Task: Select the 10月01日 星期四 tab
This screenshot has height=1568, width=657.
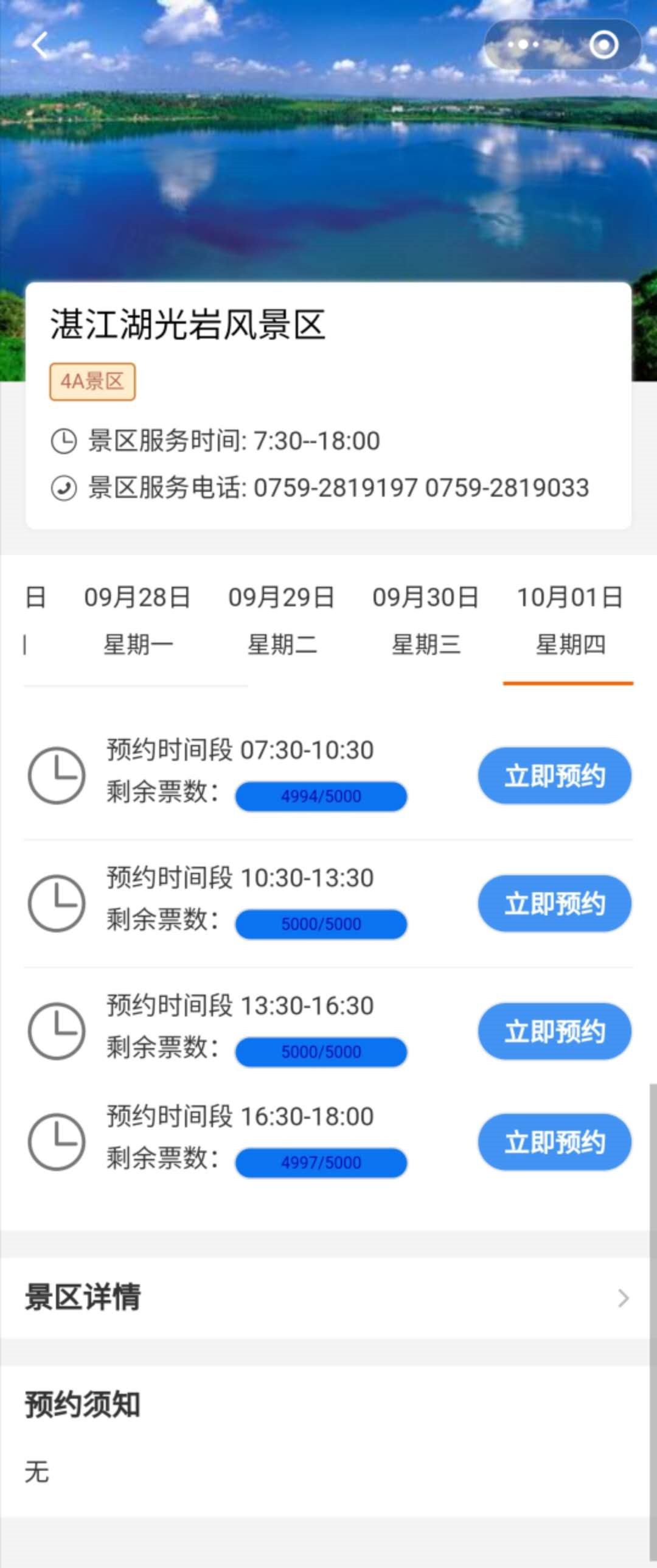Action: (x=569, y=620)
